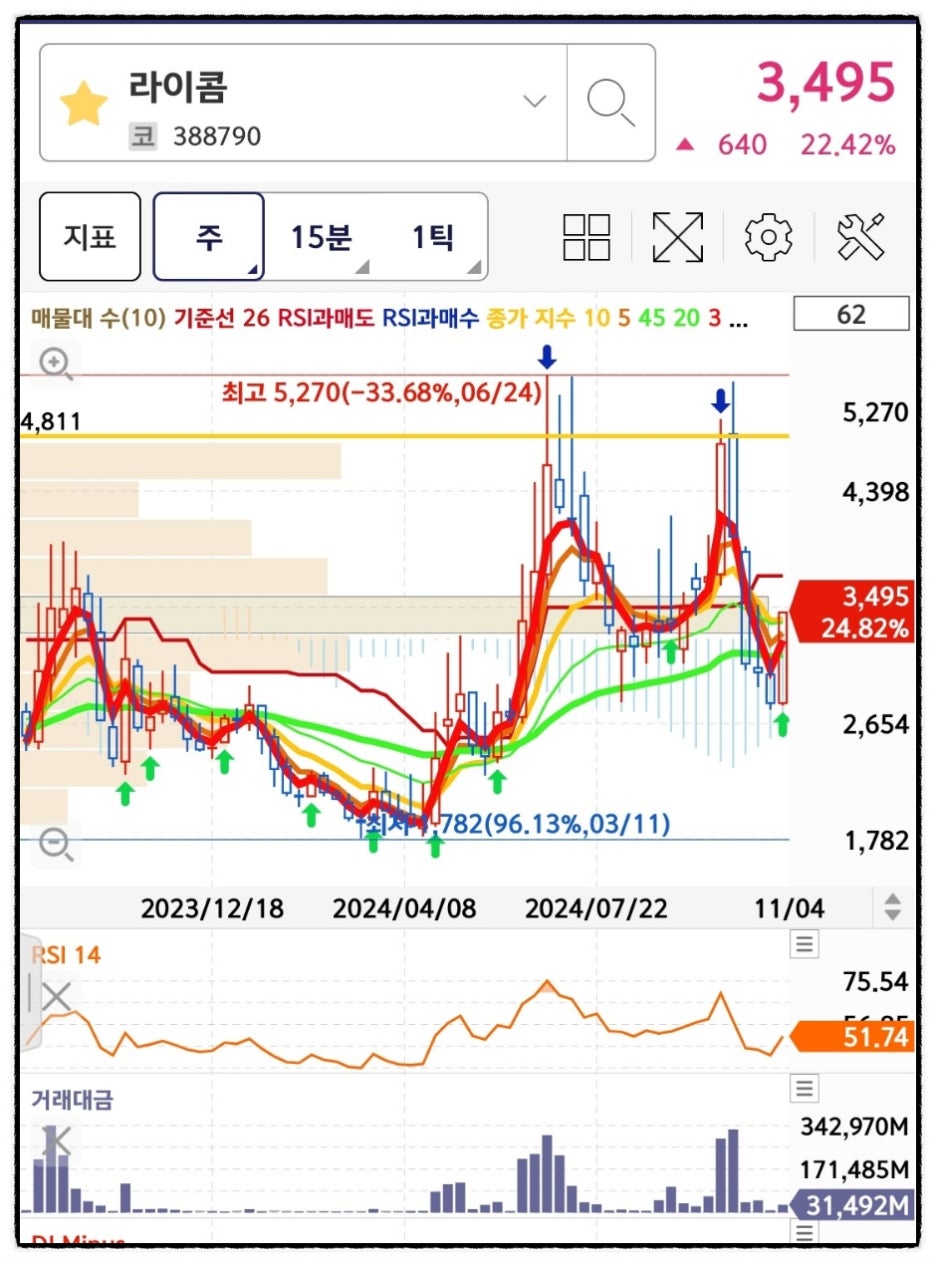936x1263 pixels.
Task: Open drawing tools with the wrench icon
Action: (x=858, y=237)
